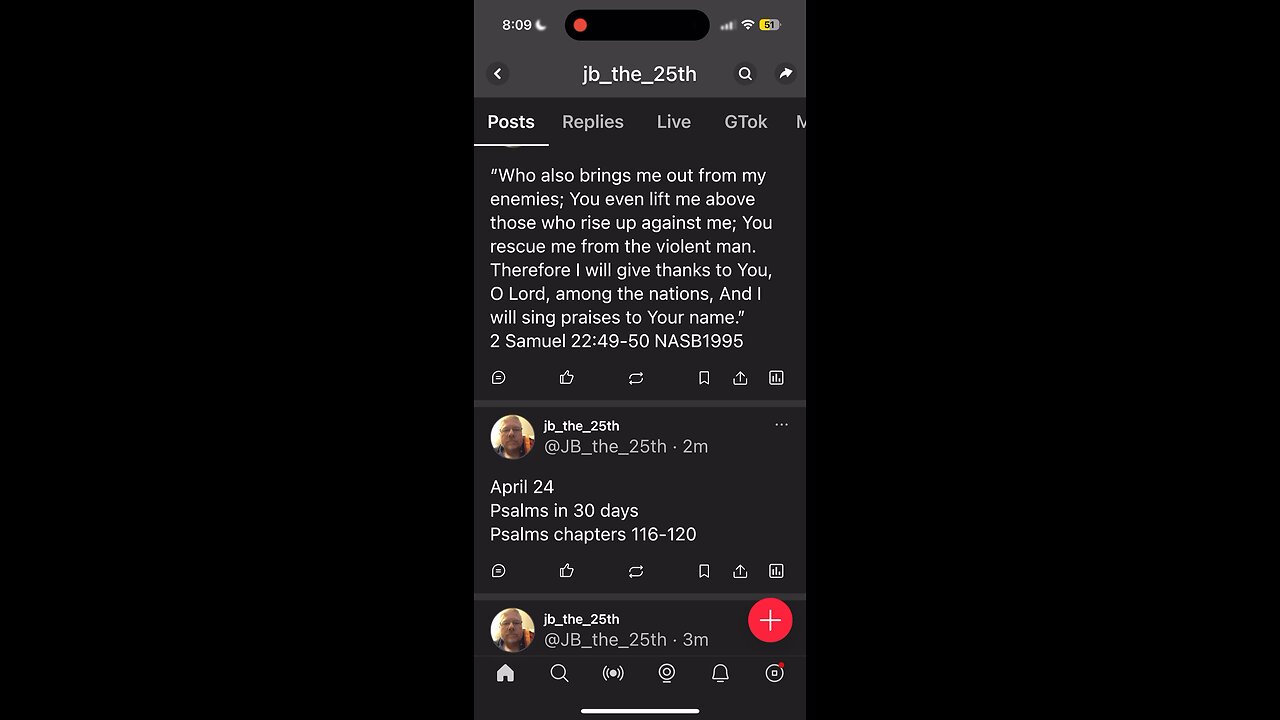Open the live broadcast tab
Screen dimensions: 1280x720
coord(613,673)
